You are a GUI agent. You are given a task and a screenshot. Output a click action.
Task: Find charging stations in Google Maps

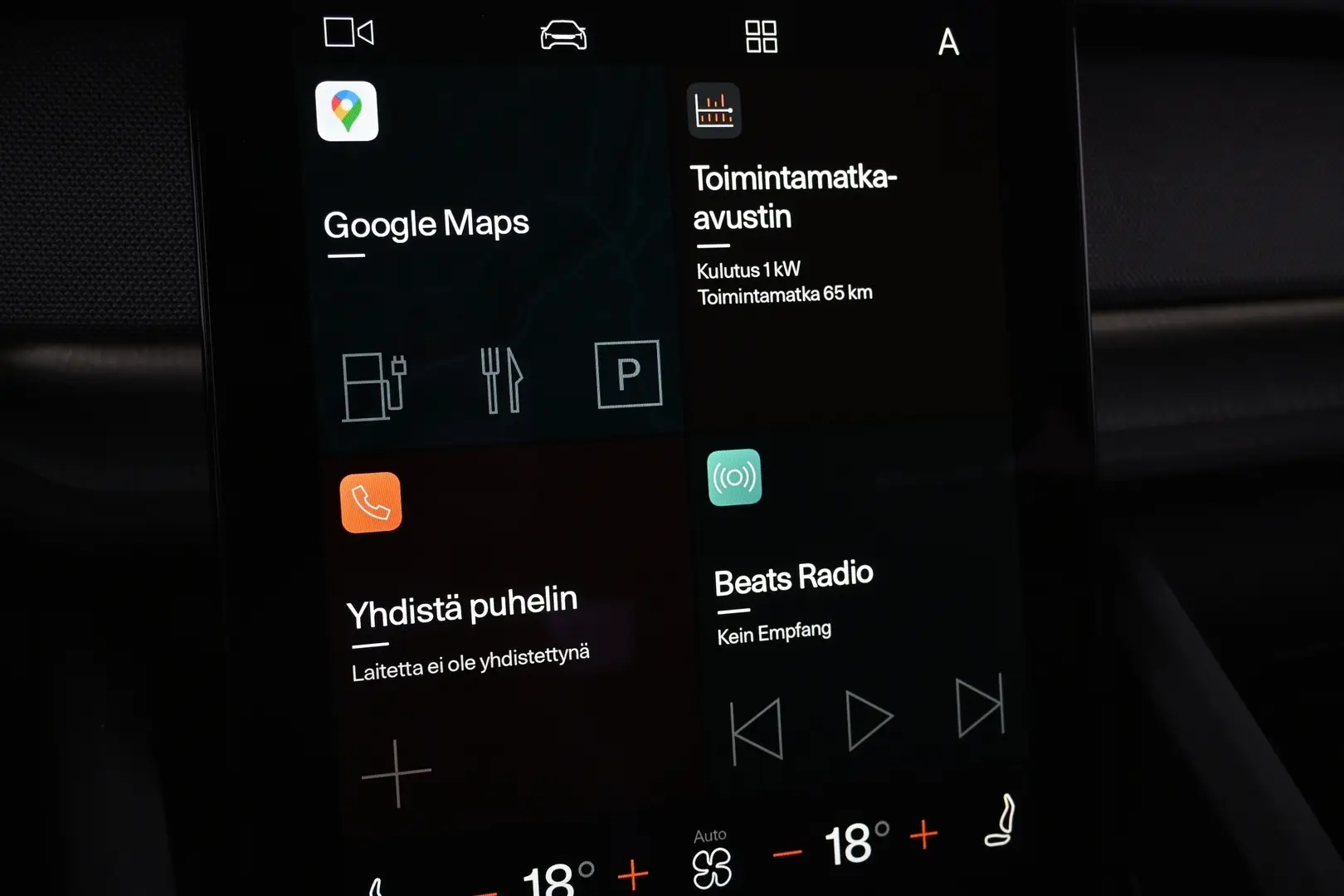(374, 386)
